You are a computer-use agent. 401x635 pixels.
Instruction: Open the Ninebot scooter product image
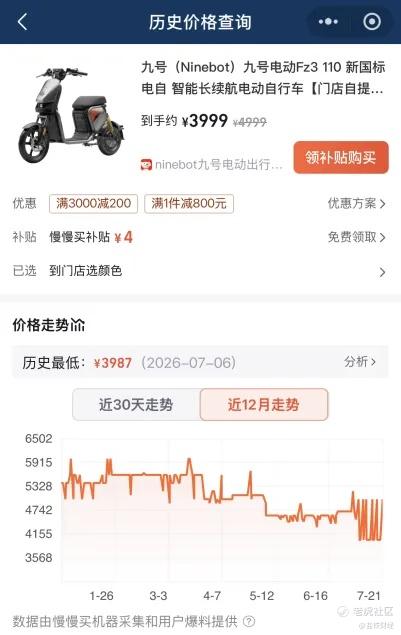pos(72,115)
